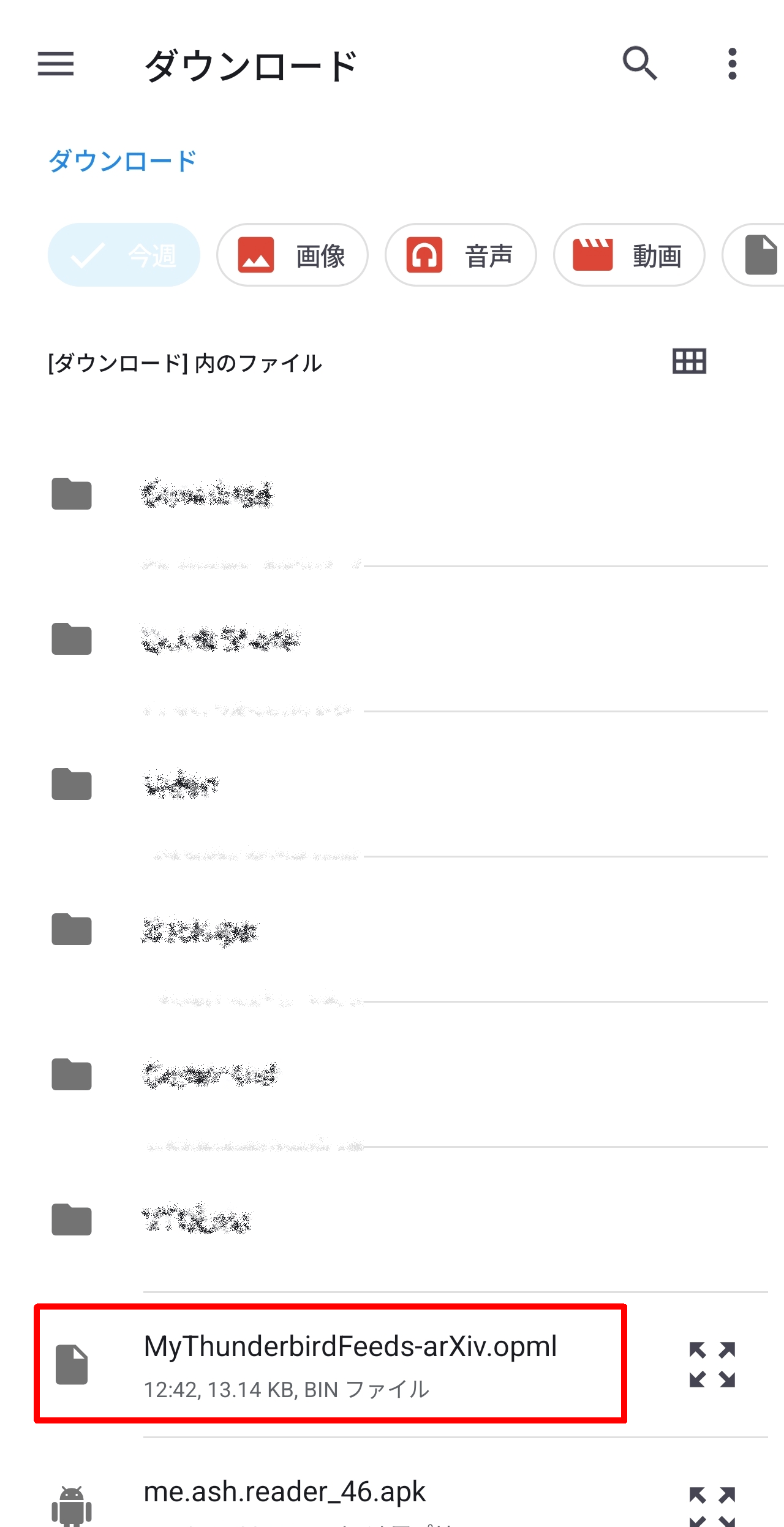The image size is (784, 1527).
Task: Filter by 画像 chip
Action: (x=292, y=255)
